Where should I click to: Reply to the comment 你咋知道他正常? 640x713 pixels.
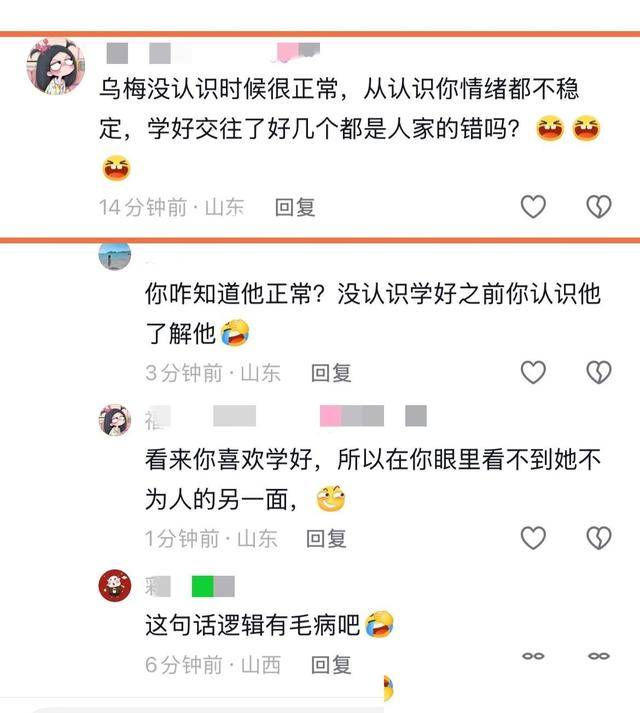(331, 373)
